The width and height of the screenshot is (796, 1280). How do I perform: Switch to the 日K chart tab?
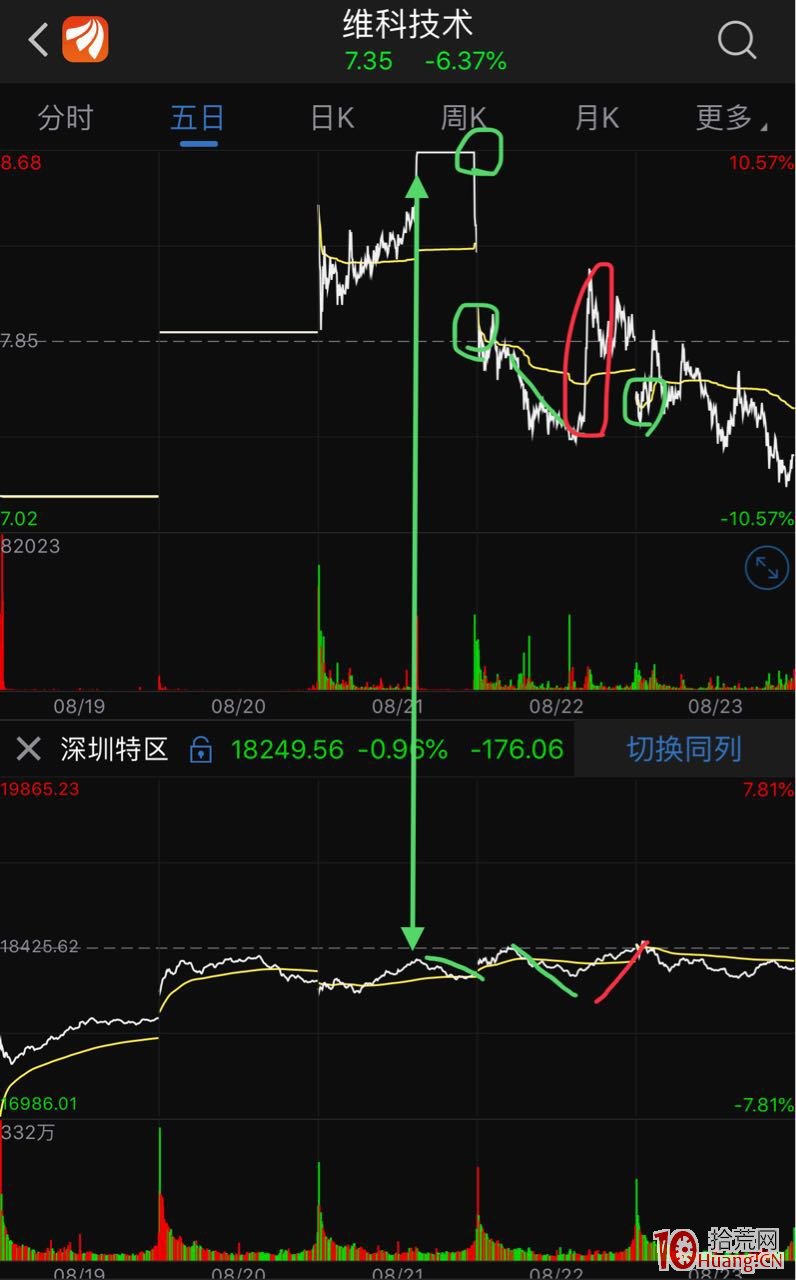pyautogui.click(x=332, y=118)
